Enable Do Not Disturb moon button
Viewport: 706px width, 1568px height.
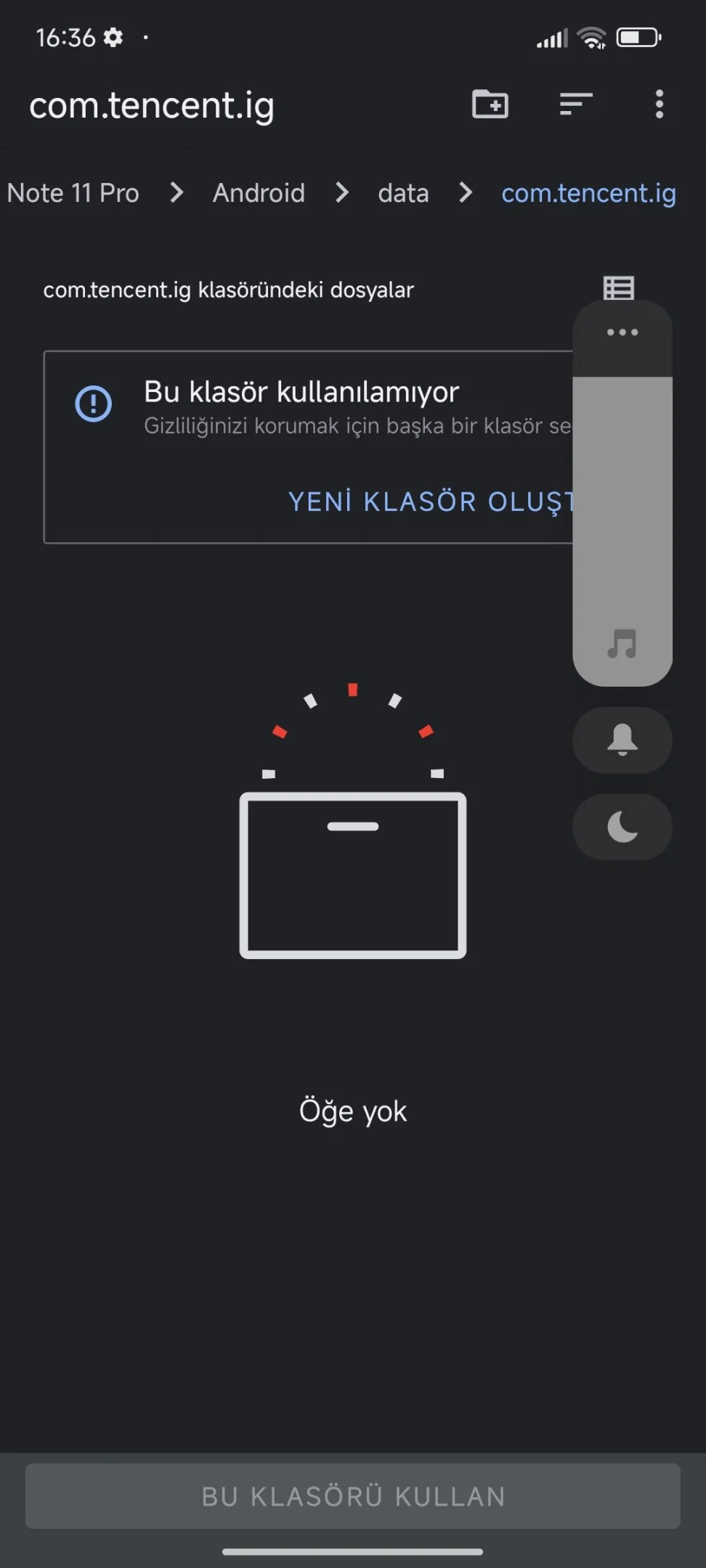(622, 827)
